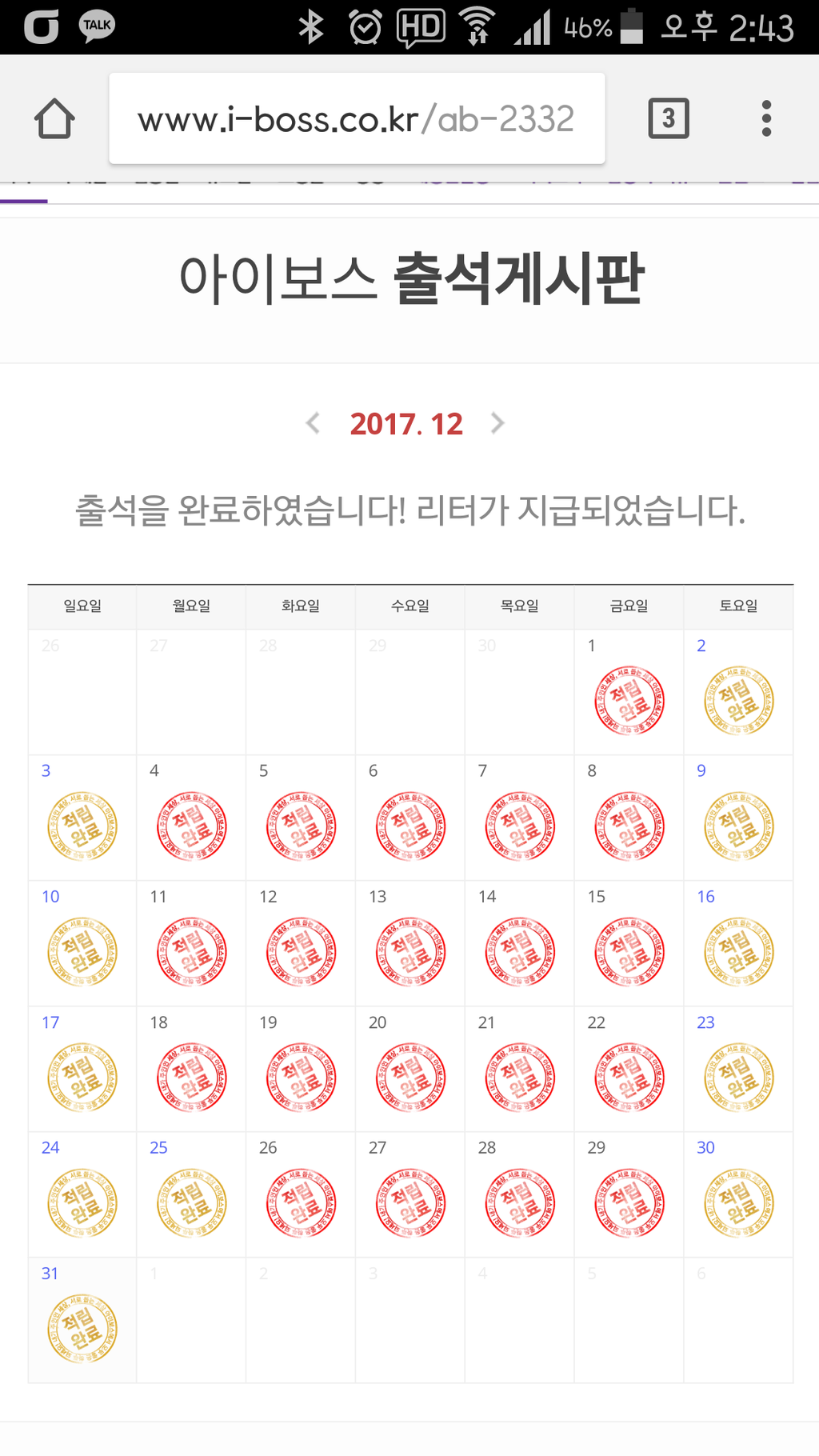The image size is (819, 1456).
Task: Tap the URL address bar
Action: (356, 119)
